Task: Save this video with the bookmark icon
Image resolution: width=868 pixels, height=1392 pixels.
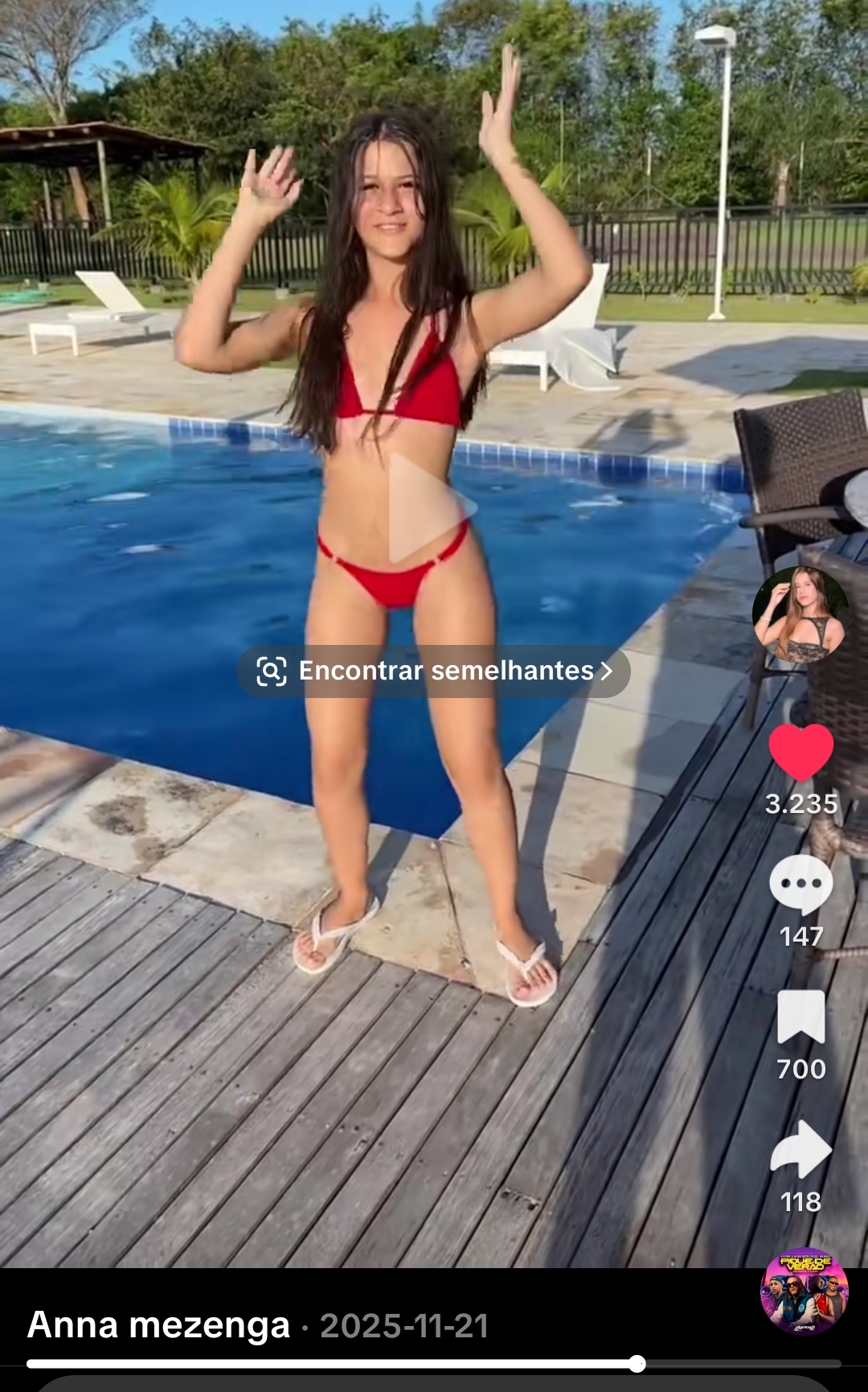Action: [x=800, y=1016]
